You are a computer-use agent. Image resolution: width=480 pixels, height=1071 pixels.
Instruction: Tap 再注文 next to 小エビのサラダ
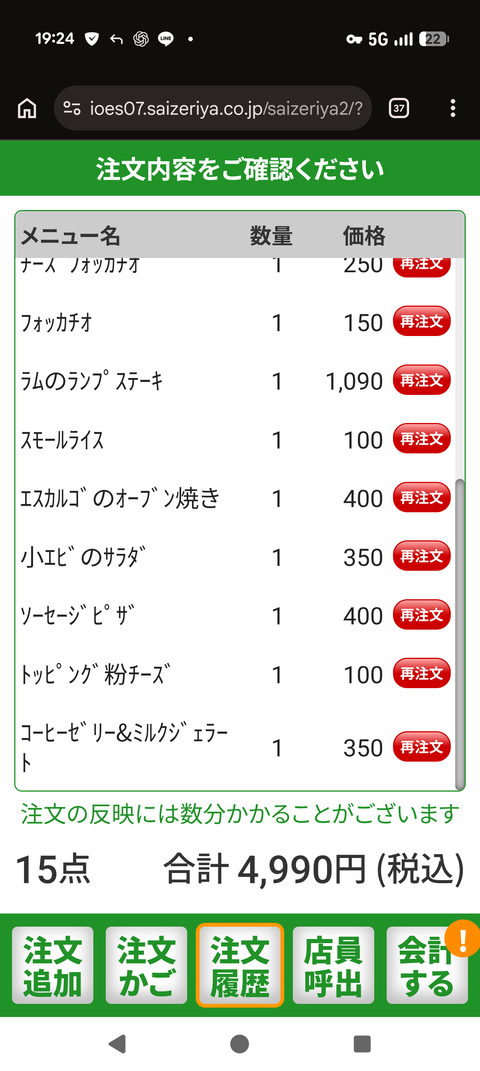tap(421, 556)
